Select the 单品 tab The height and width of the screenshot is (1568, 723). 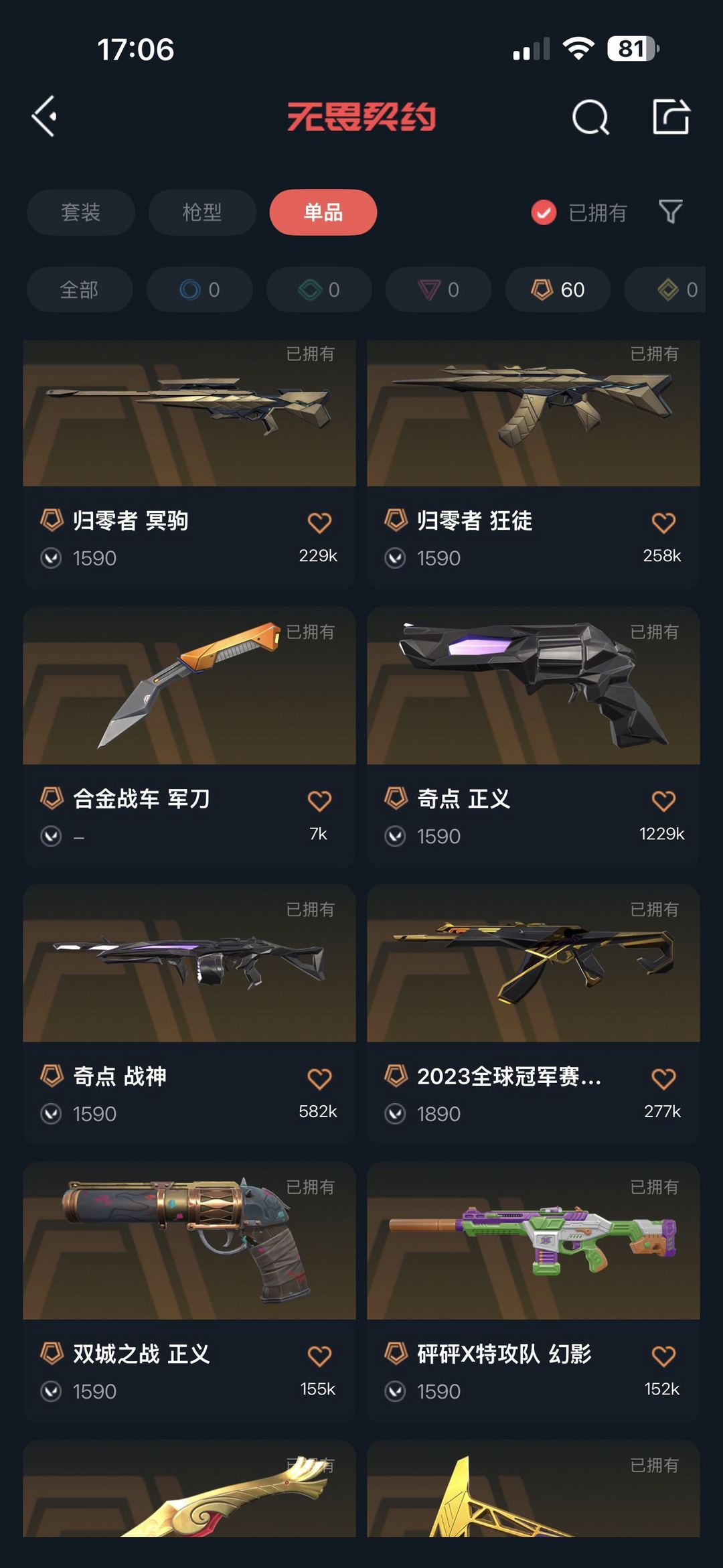[323, 212]
